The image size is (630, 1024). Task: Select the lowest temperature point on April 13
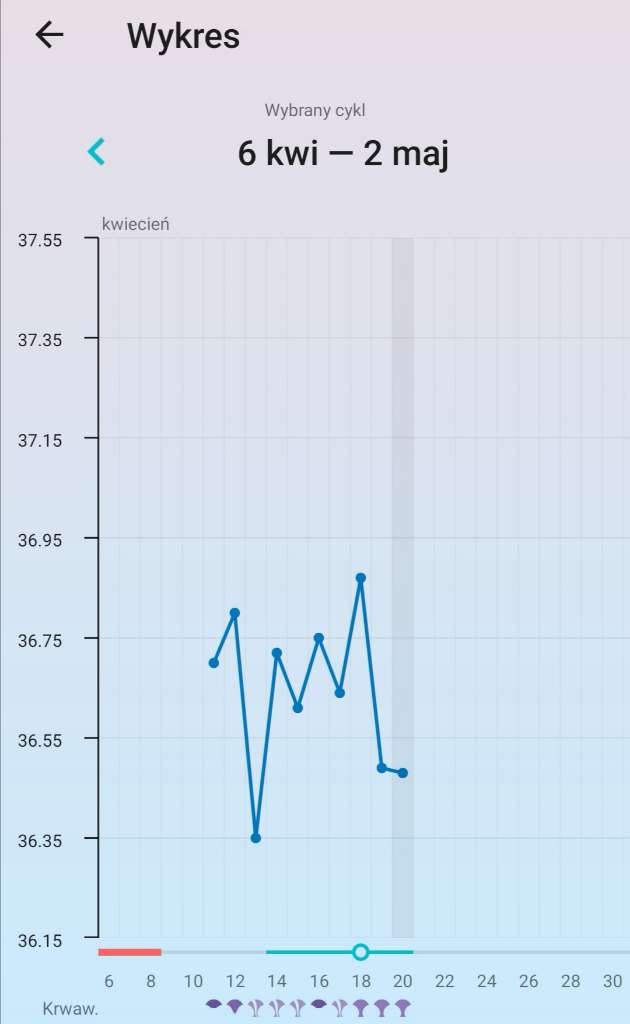tap(256, 837)
